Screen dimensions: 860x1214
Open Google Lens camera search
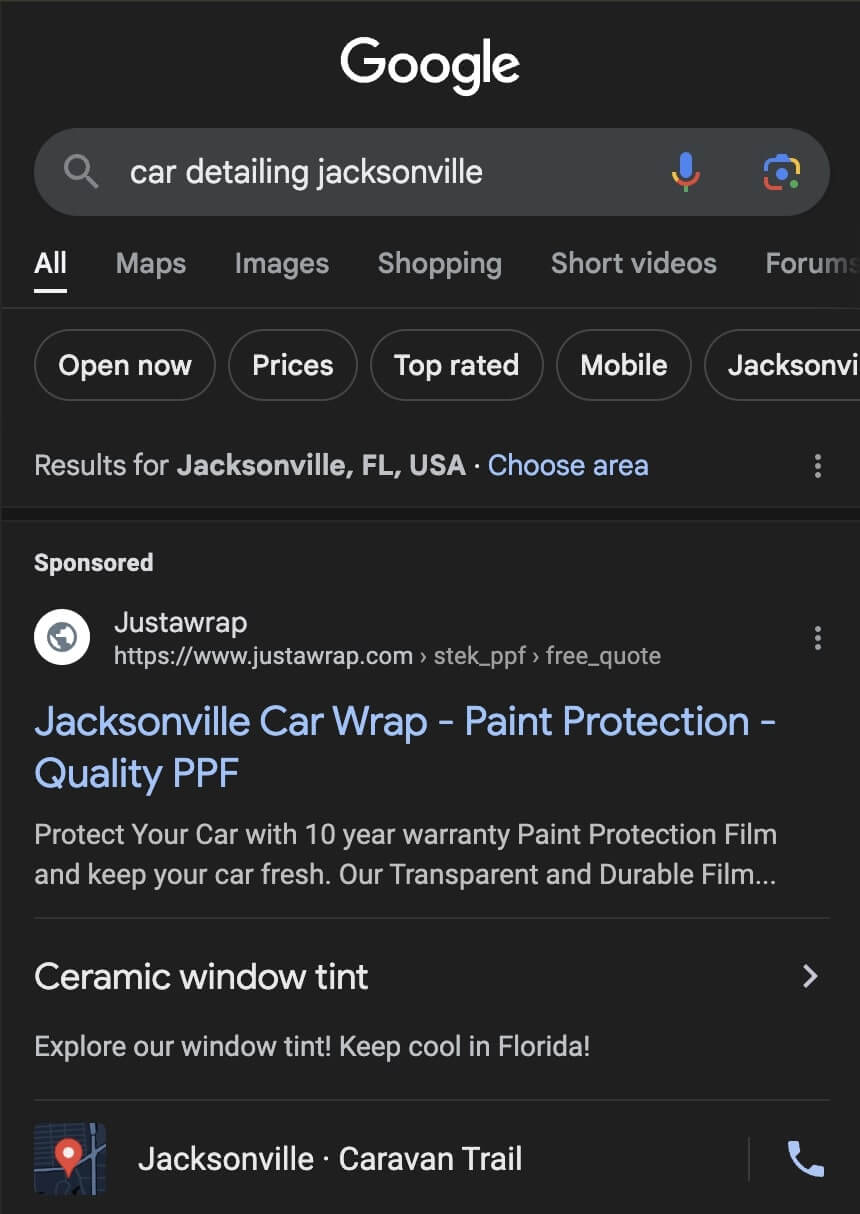[781, 172]
